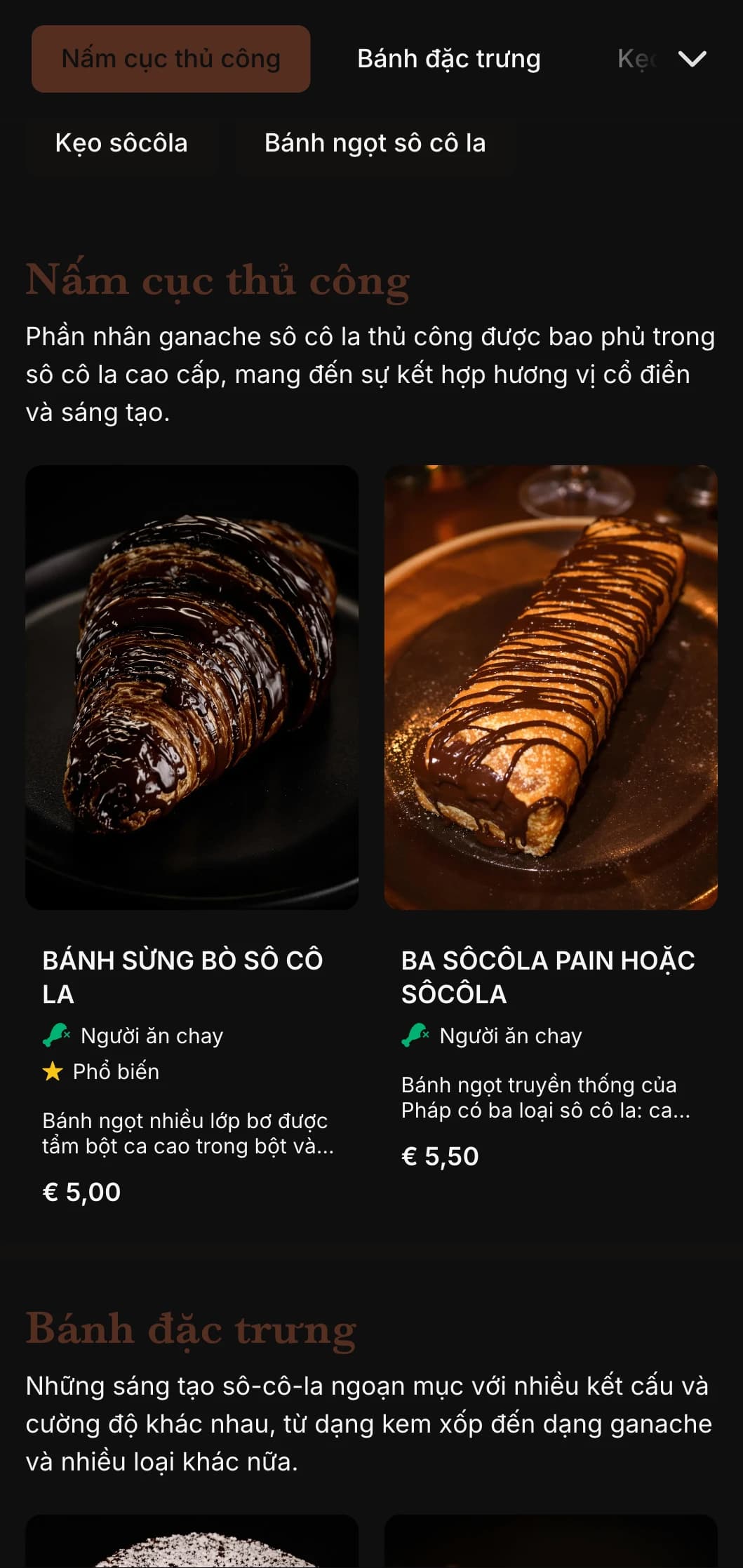Select the "Bánh ngọt sô cô la" chip
This screenshot has height=1568, width=743.
tap(375, 143)
